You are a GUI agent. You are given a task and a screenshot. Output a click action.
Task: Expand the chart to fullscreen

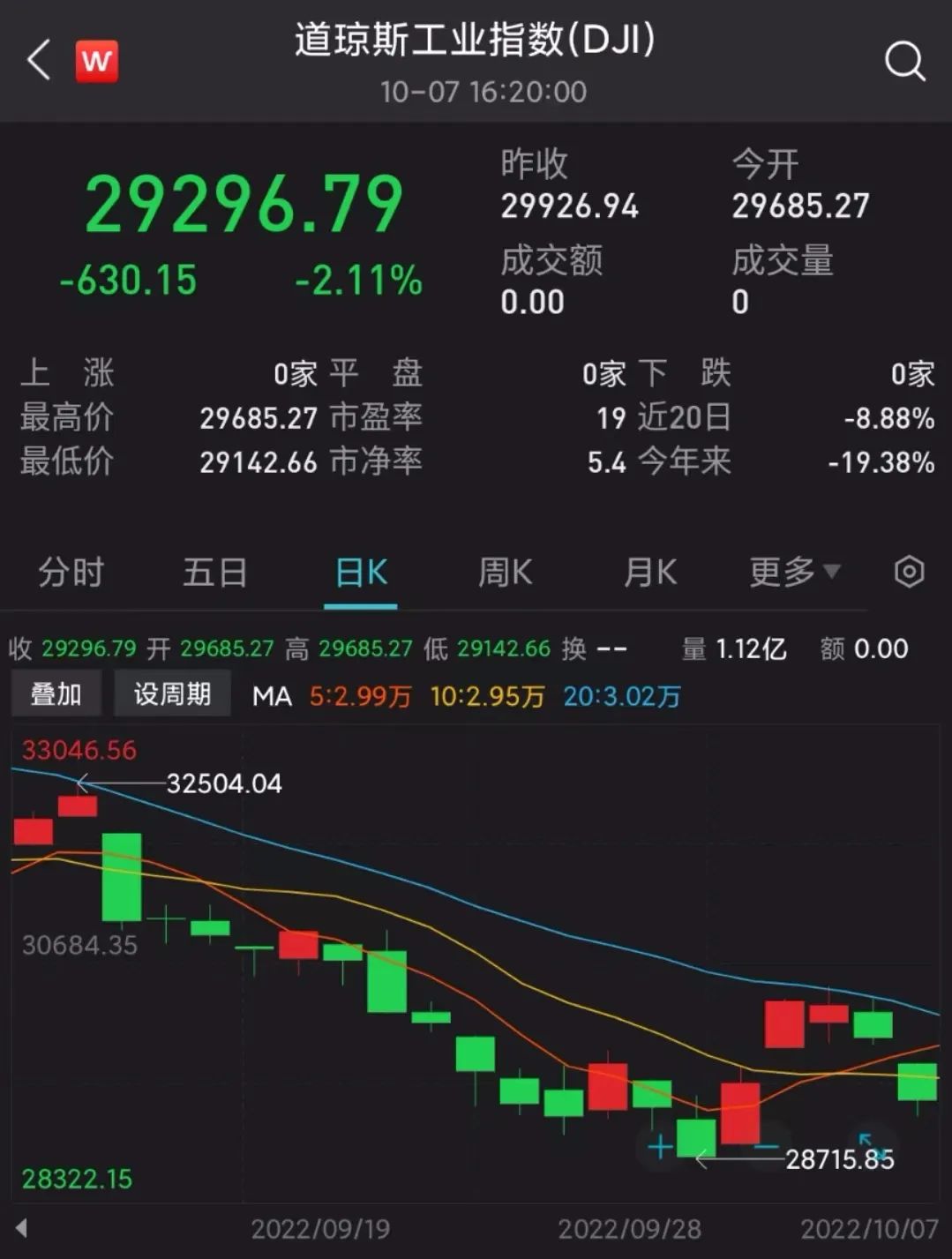(x=872, y=1145)
